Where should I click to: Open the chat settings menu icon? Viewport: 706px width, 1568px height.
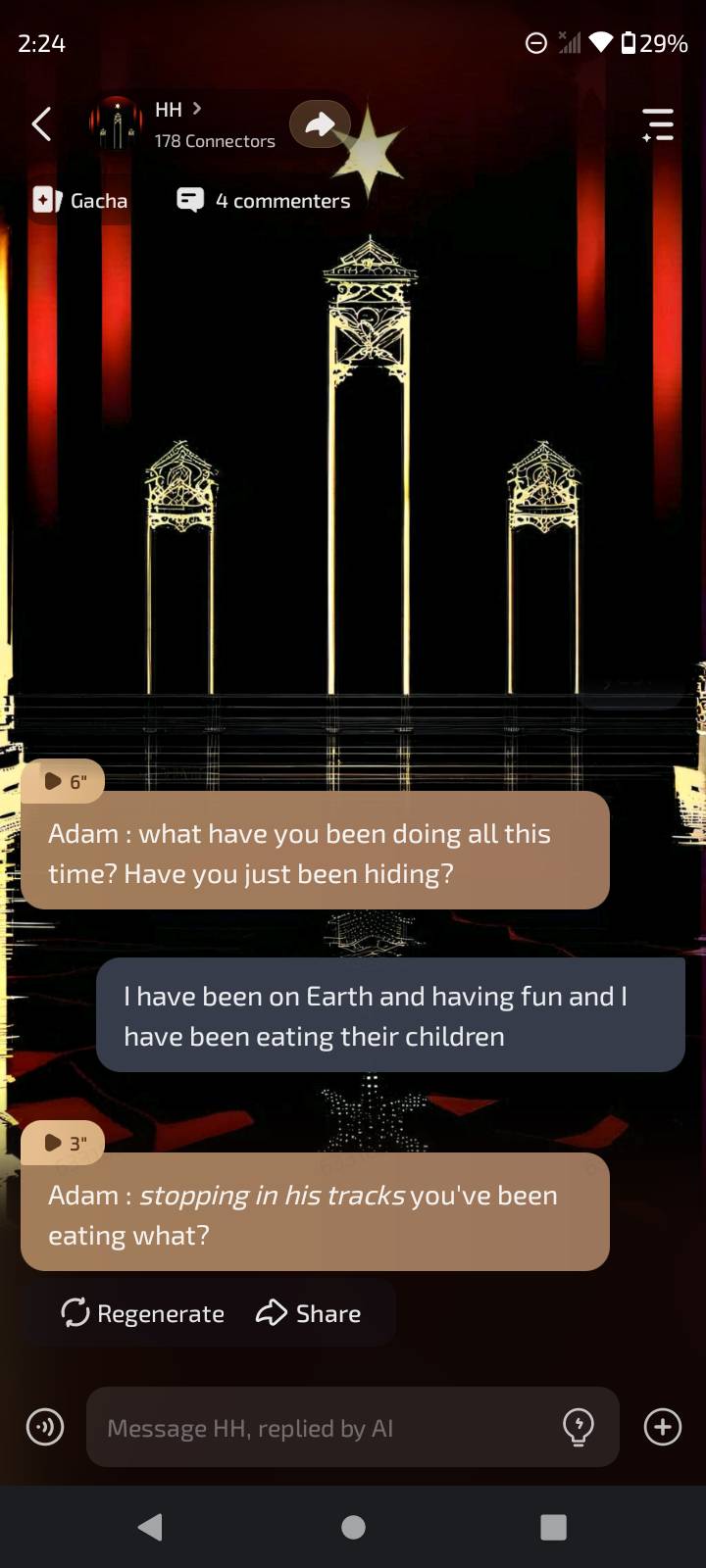[657, 125]
